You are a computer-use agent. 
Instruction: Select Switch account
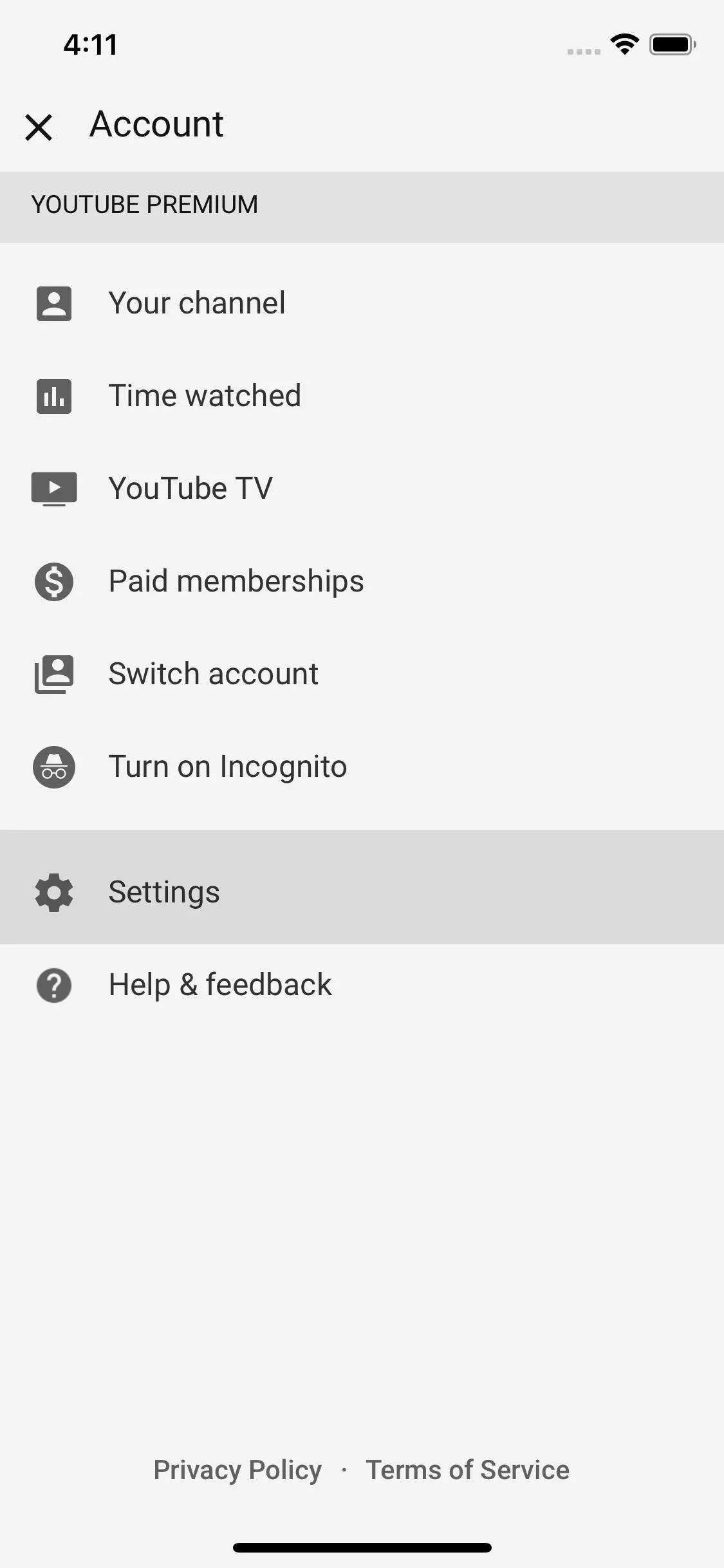coord(362,674)
